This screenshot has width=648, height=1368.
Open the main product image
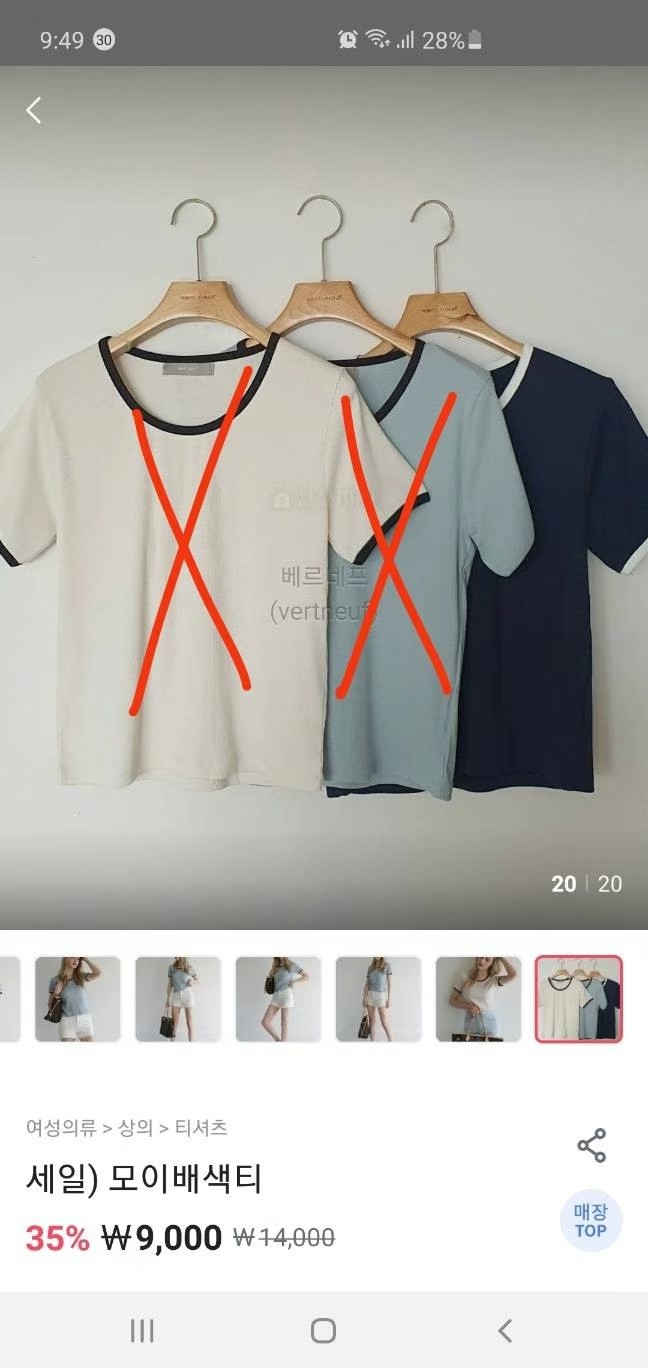click(x=324, y=500)
